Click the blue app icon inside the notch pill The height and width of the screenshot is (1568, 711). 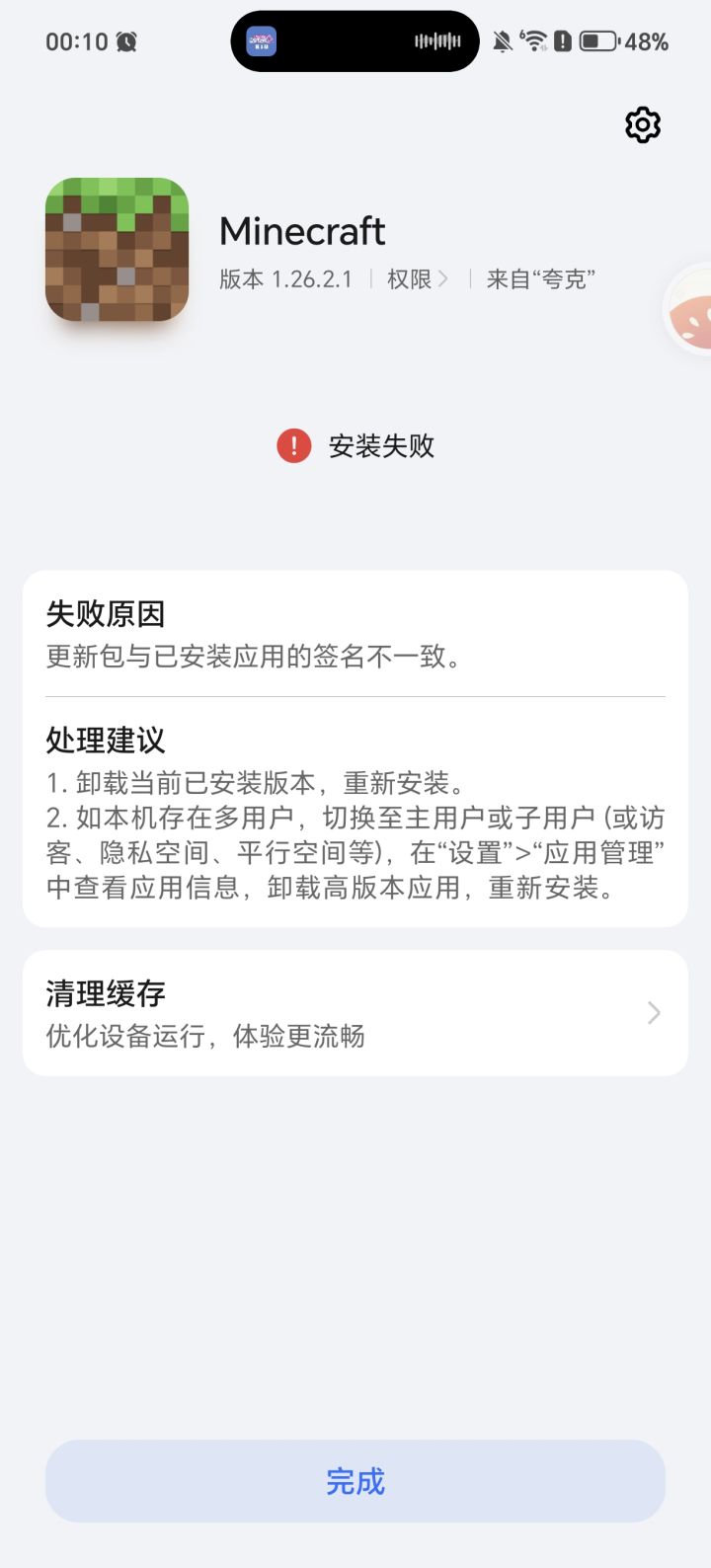coord(260,41)
